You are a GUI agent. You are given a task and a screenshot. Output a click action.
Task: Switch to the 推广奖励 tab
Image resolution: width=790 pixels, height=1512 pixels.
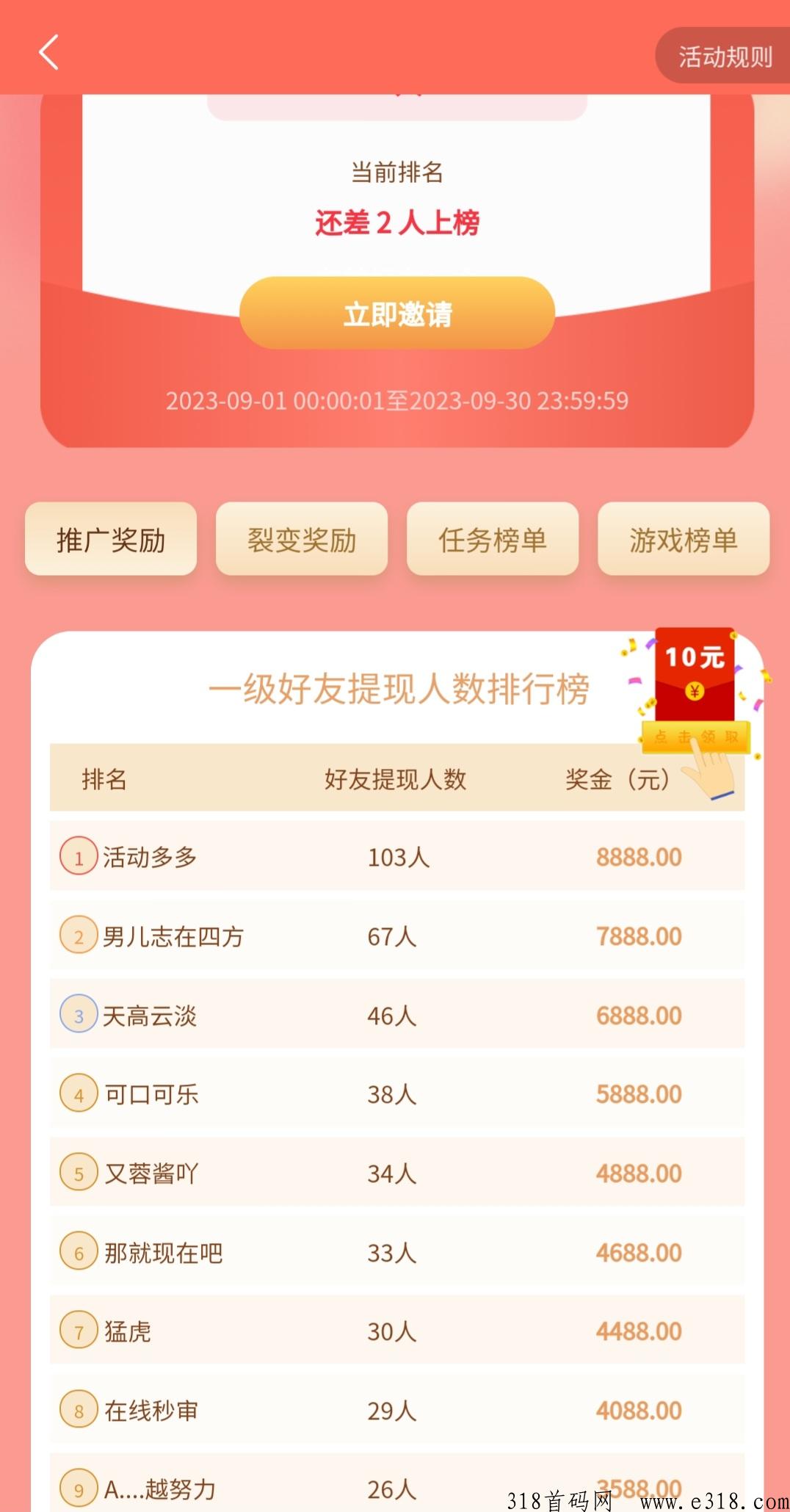[x=111, y=540]
